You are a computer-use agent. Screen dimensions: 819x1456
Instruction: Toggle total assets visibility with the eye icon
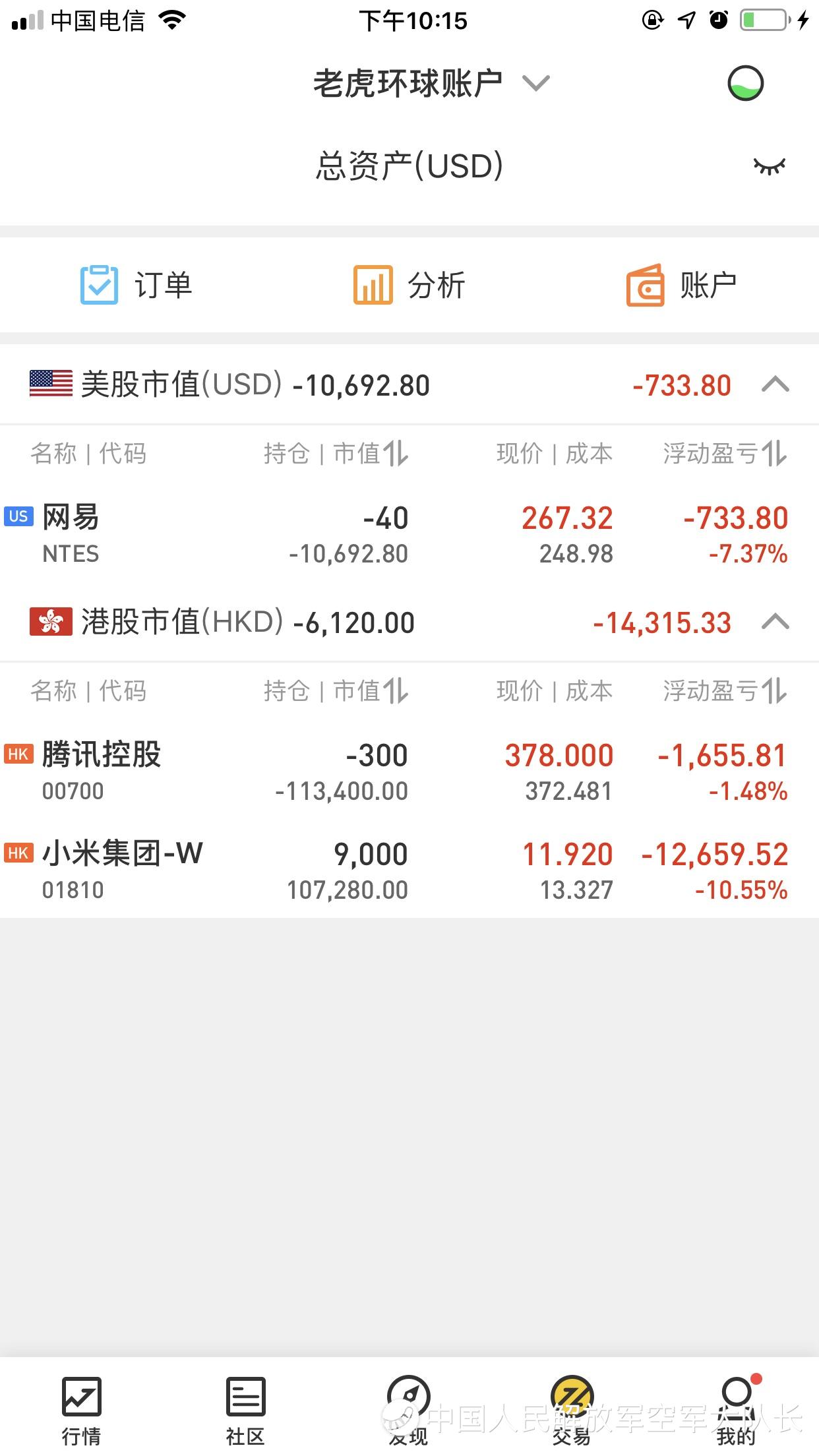click(770, 166)
